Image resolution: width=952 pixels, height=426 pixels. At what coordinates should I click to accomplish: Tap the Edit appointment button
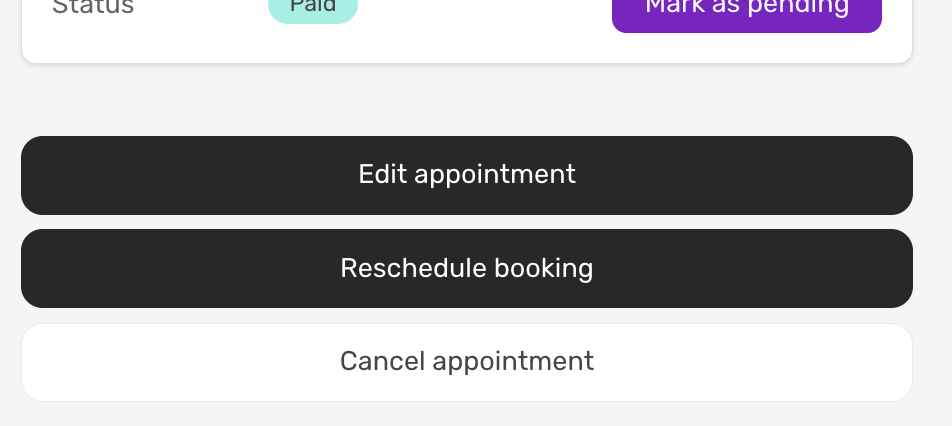click(466, 175)
